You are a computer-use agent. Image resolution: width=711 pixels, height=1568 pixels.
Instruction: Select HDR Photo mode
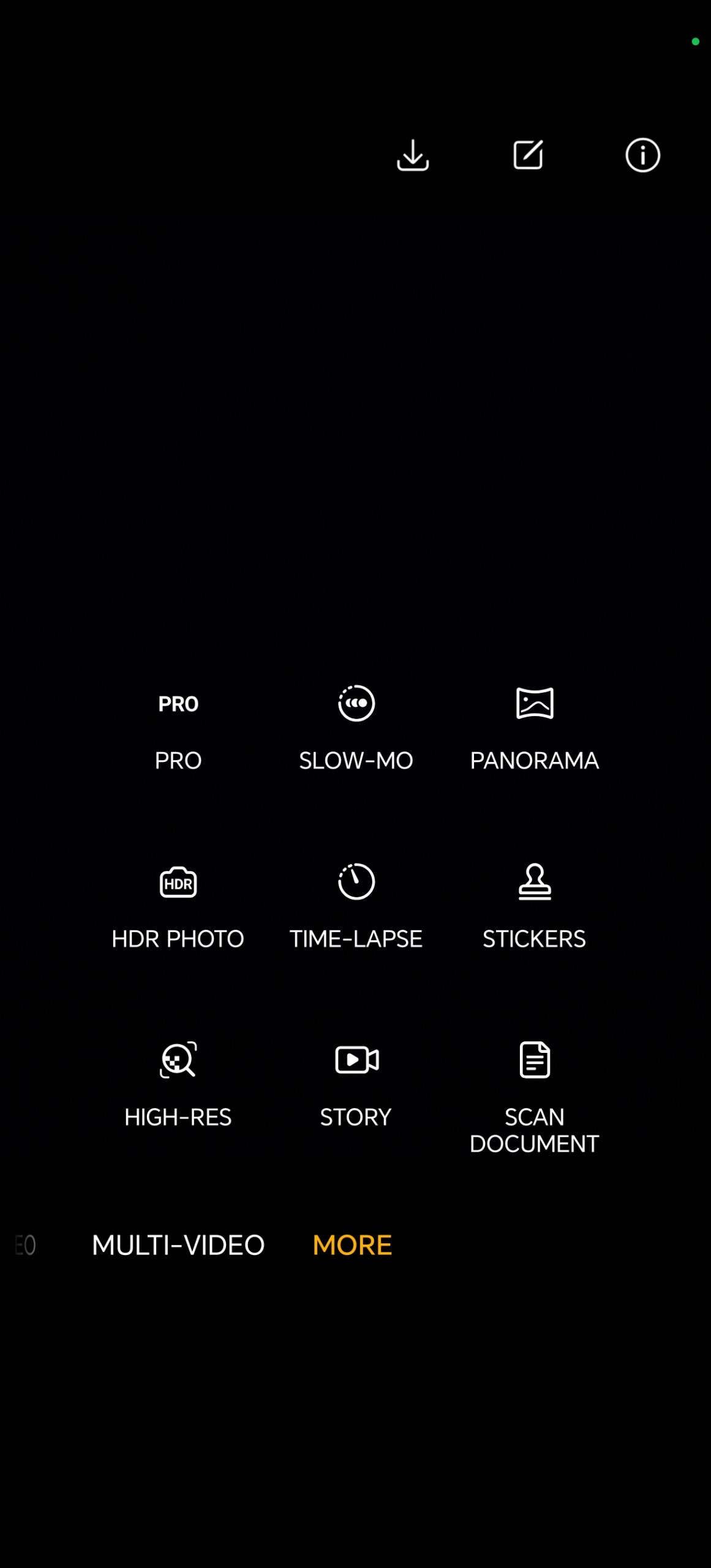coord(178,907)
